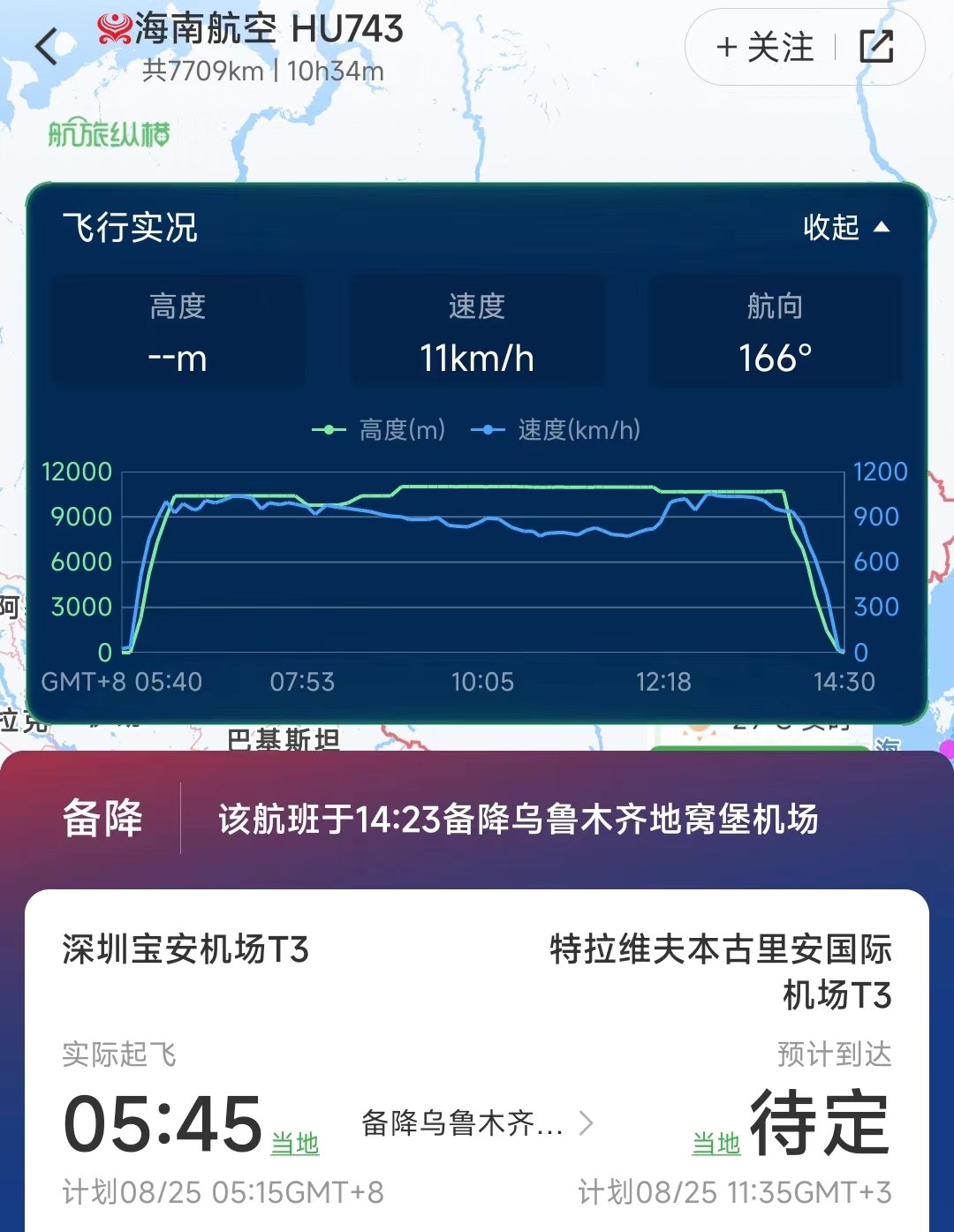Image resolution: width=954 pixels, height=1232 pixels.
Task: Tap the Hainan Airlines logo icon
Action: 115,28
